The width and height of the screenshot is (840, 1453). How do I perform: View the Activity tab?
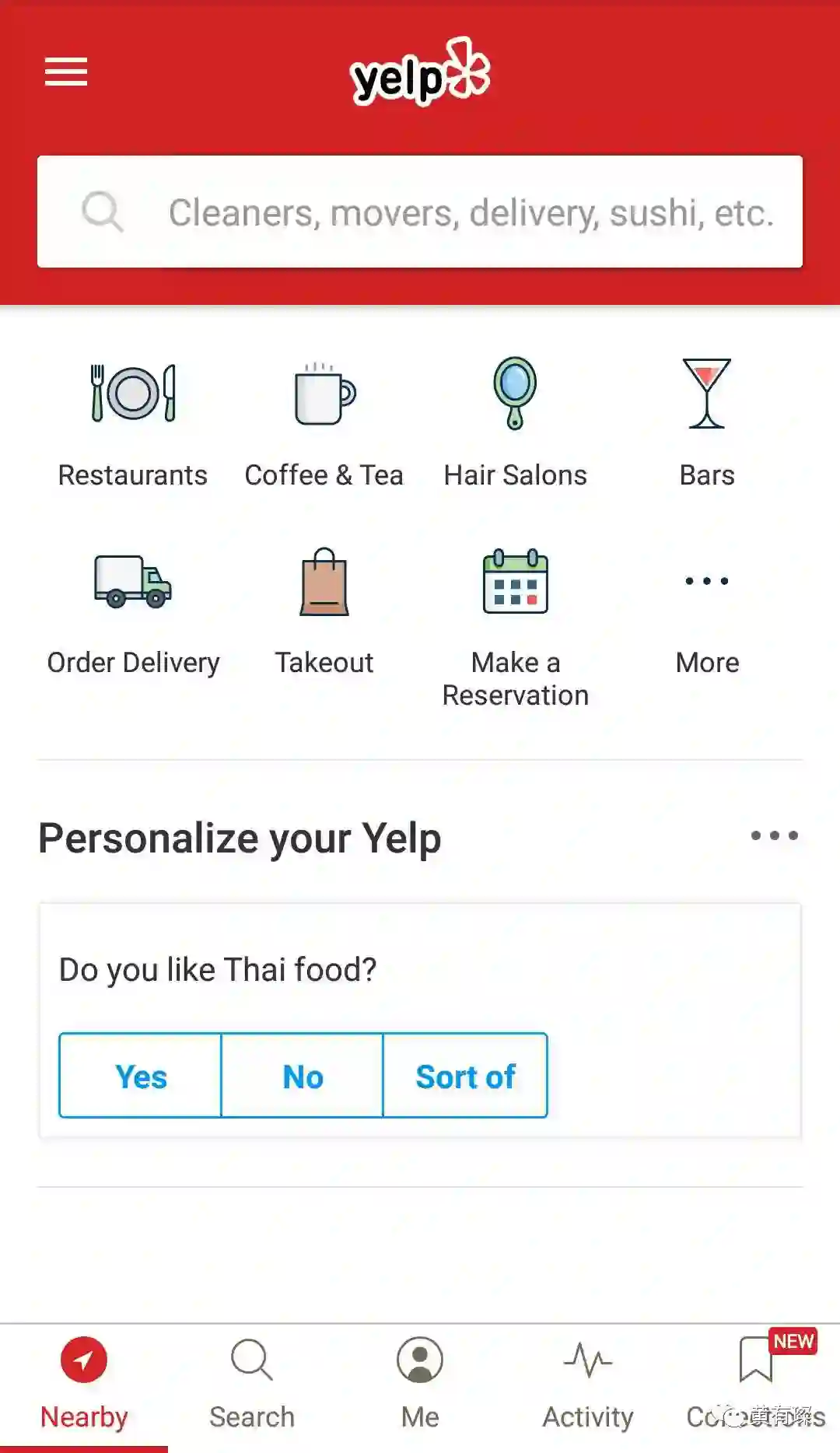pyautogui.click(x=588, y=1383)
